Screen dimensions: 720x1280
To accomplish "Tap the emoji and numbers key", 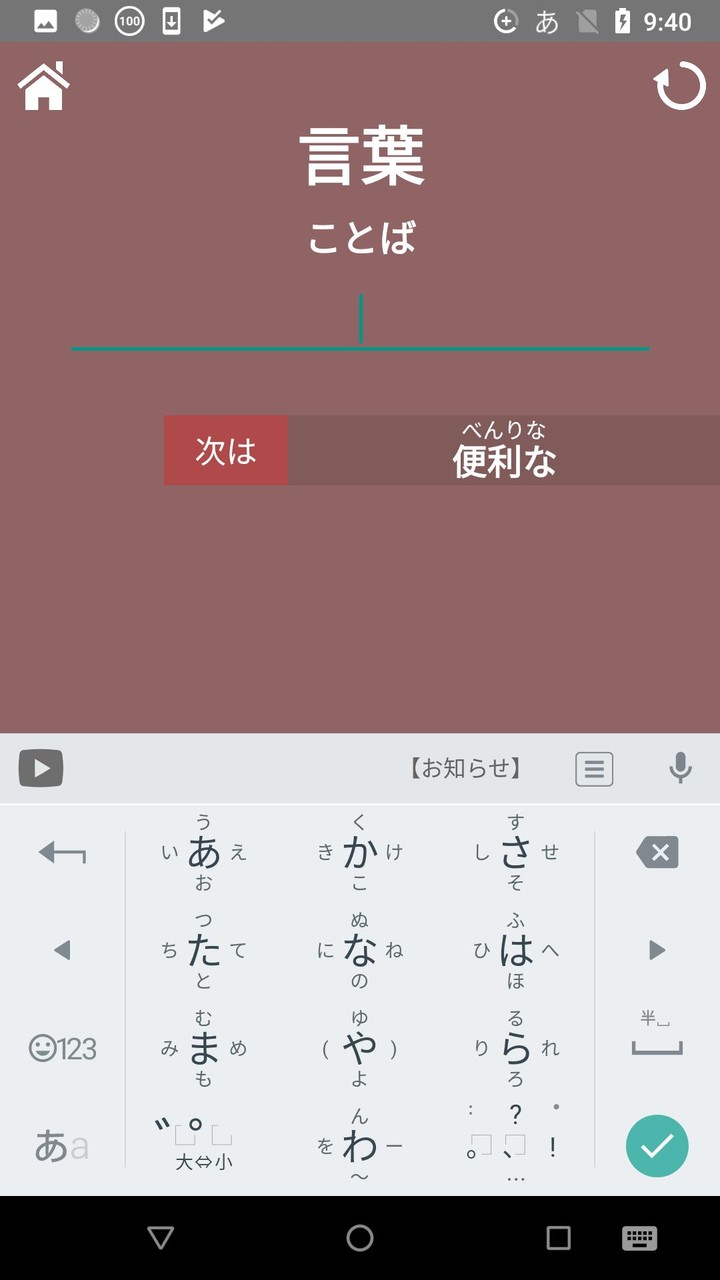I will [62, 1049].
